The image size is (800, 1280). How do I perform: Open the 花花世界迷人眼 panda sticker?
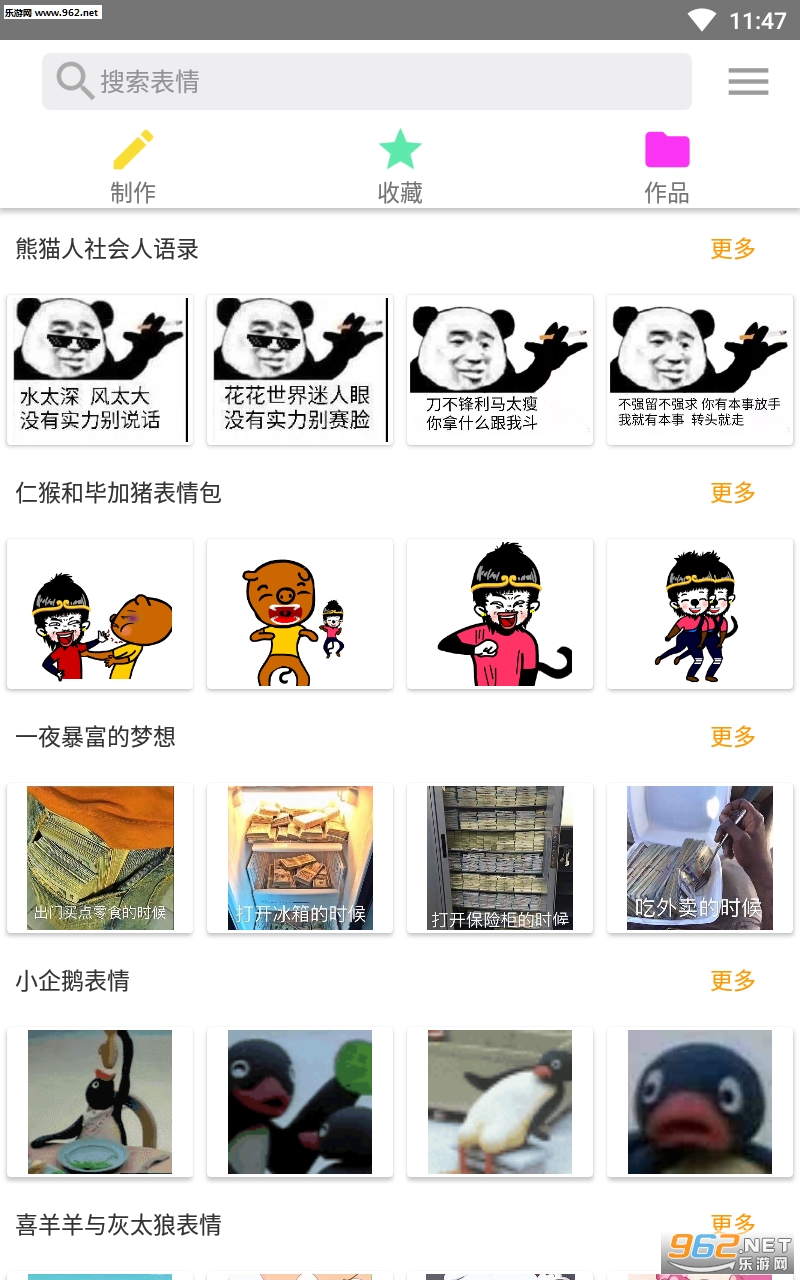(x=300, y=370)
